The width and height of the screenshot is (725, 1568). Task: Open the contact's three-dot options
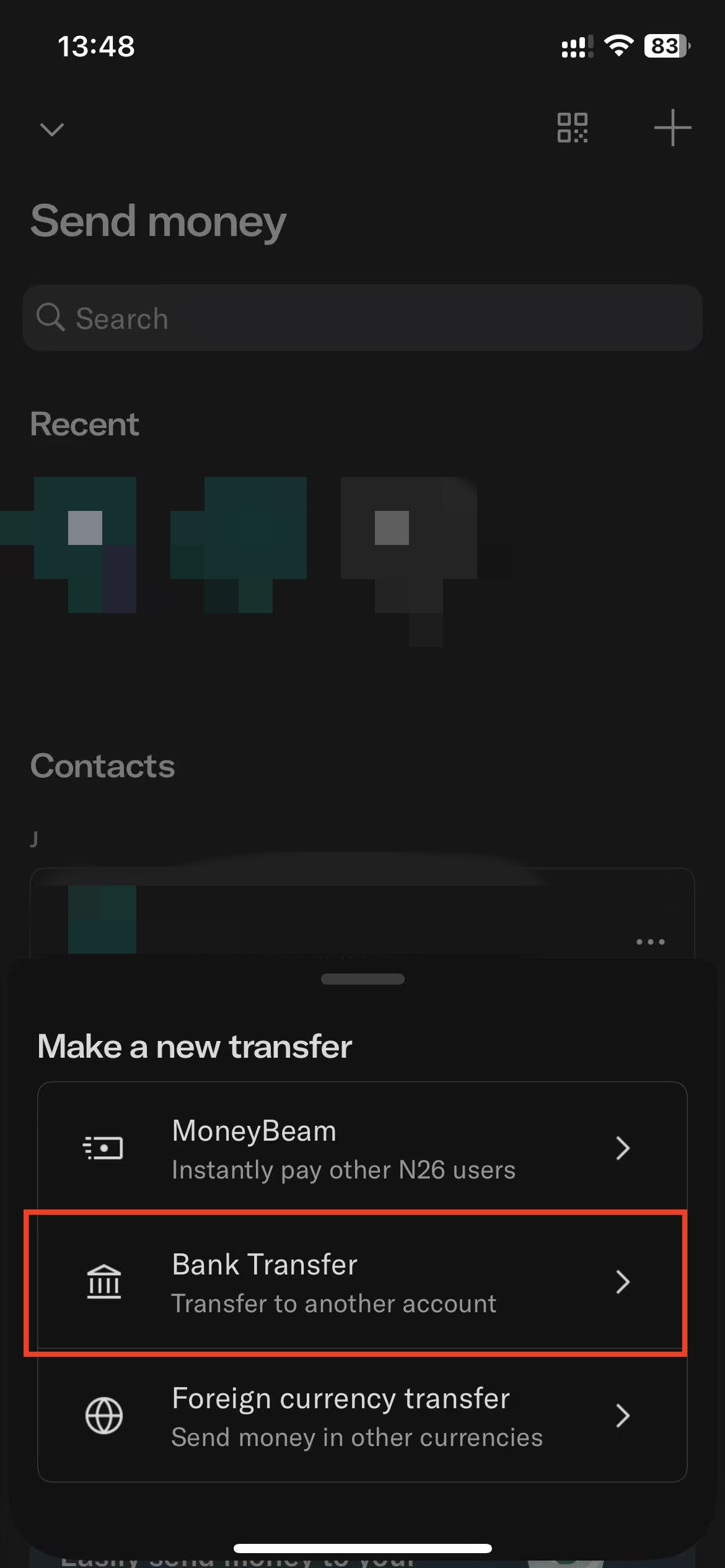click(650, 942)
